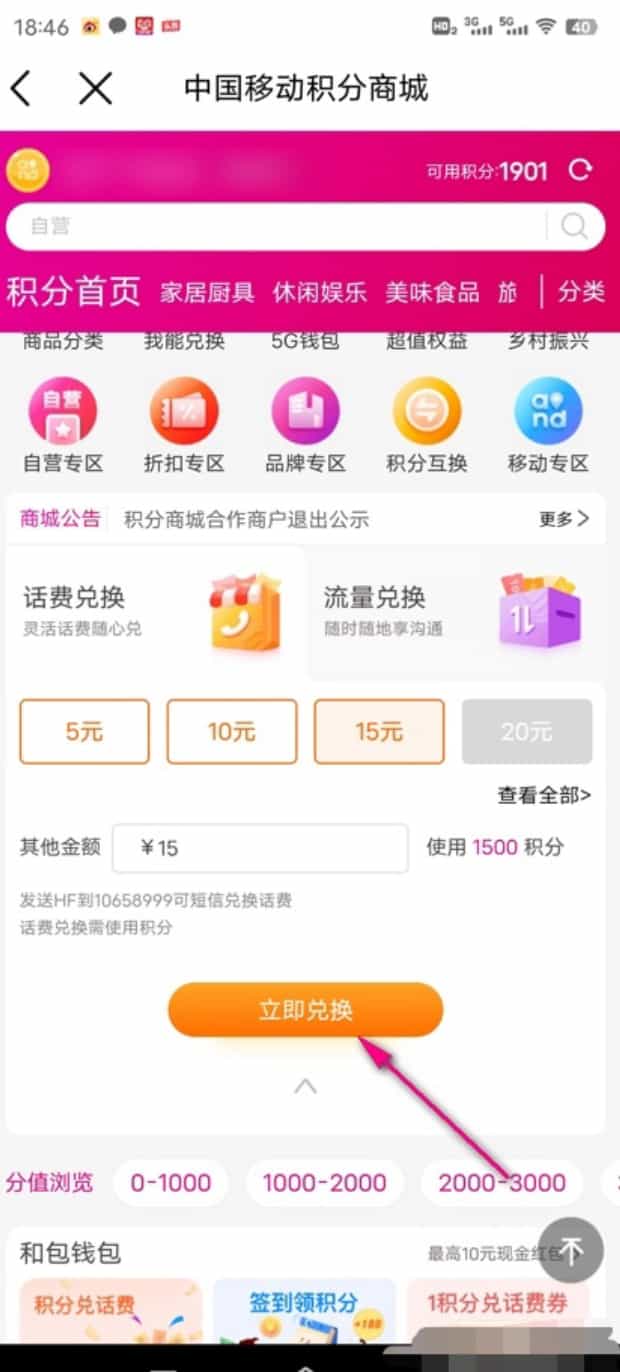This screenshot has width=620, height=1372.
Task: Switch to 家居厨具 tab
Action: tap(208, 292)
